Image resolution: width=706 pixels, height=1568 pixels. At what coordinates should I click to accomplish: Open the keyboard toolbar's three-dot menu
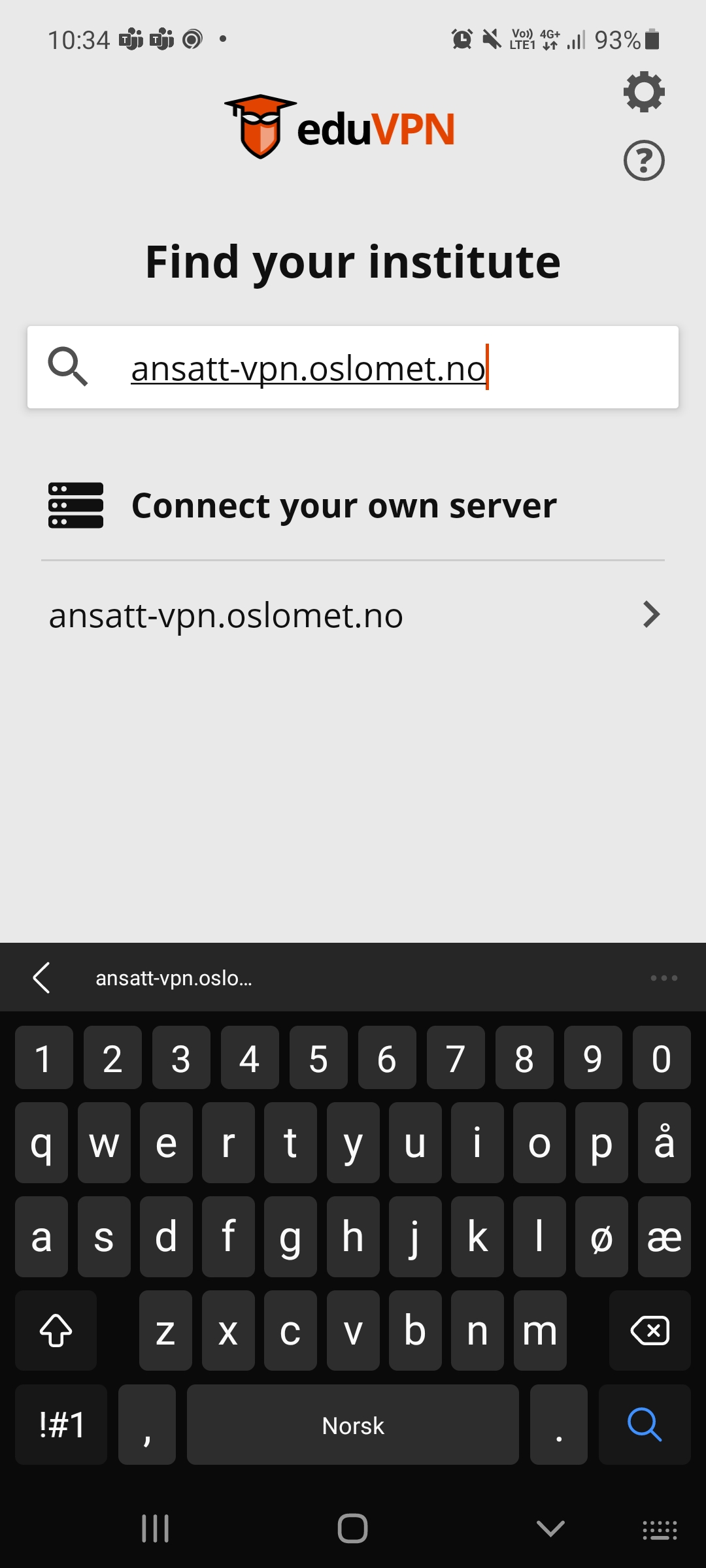(664, 978)
